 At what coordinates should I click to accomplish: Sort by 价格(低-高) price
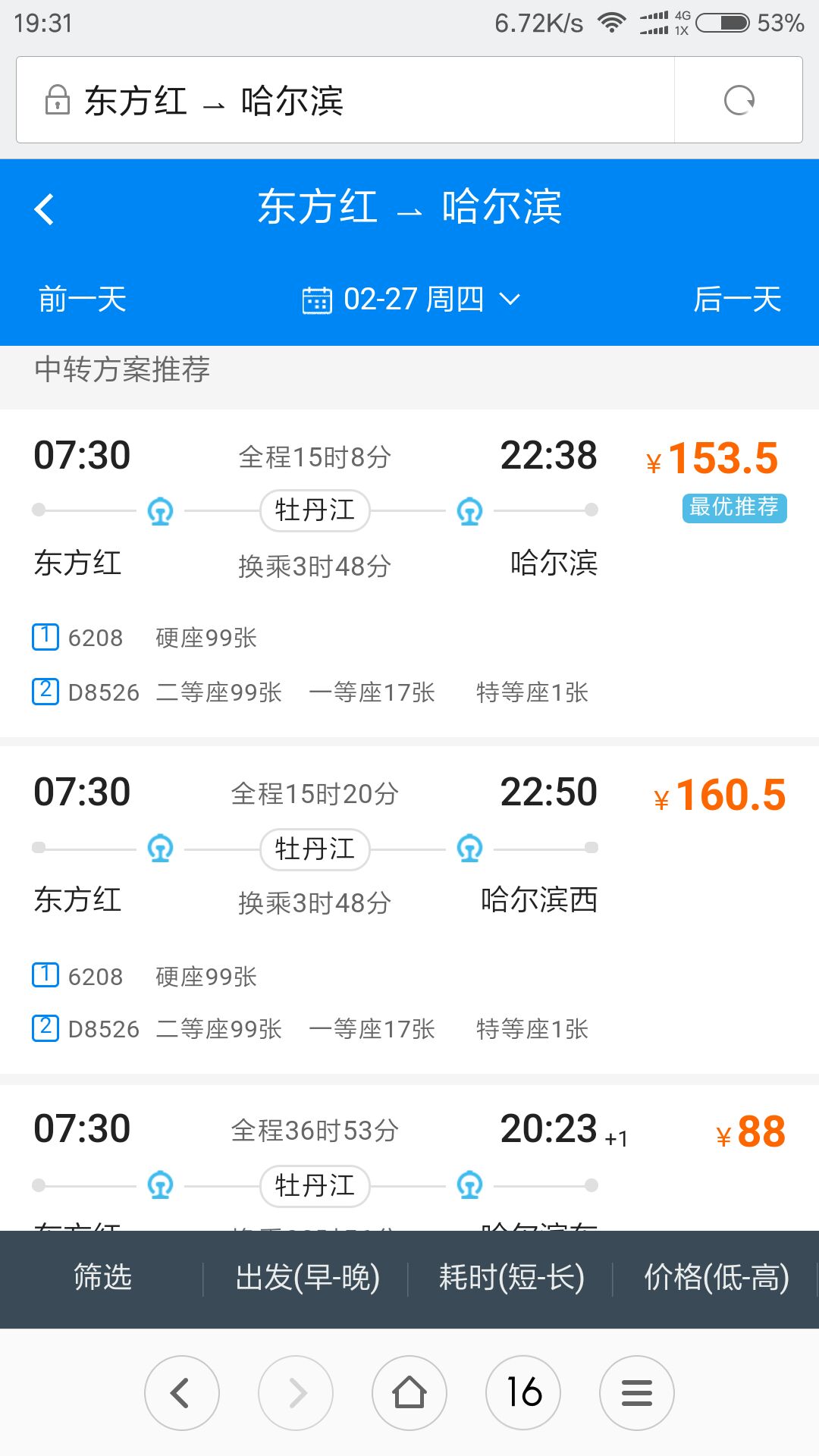pyautogui.click(x=717, y=1278)
